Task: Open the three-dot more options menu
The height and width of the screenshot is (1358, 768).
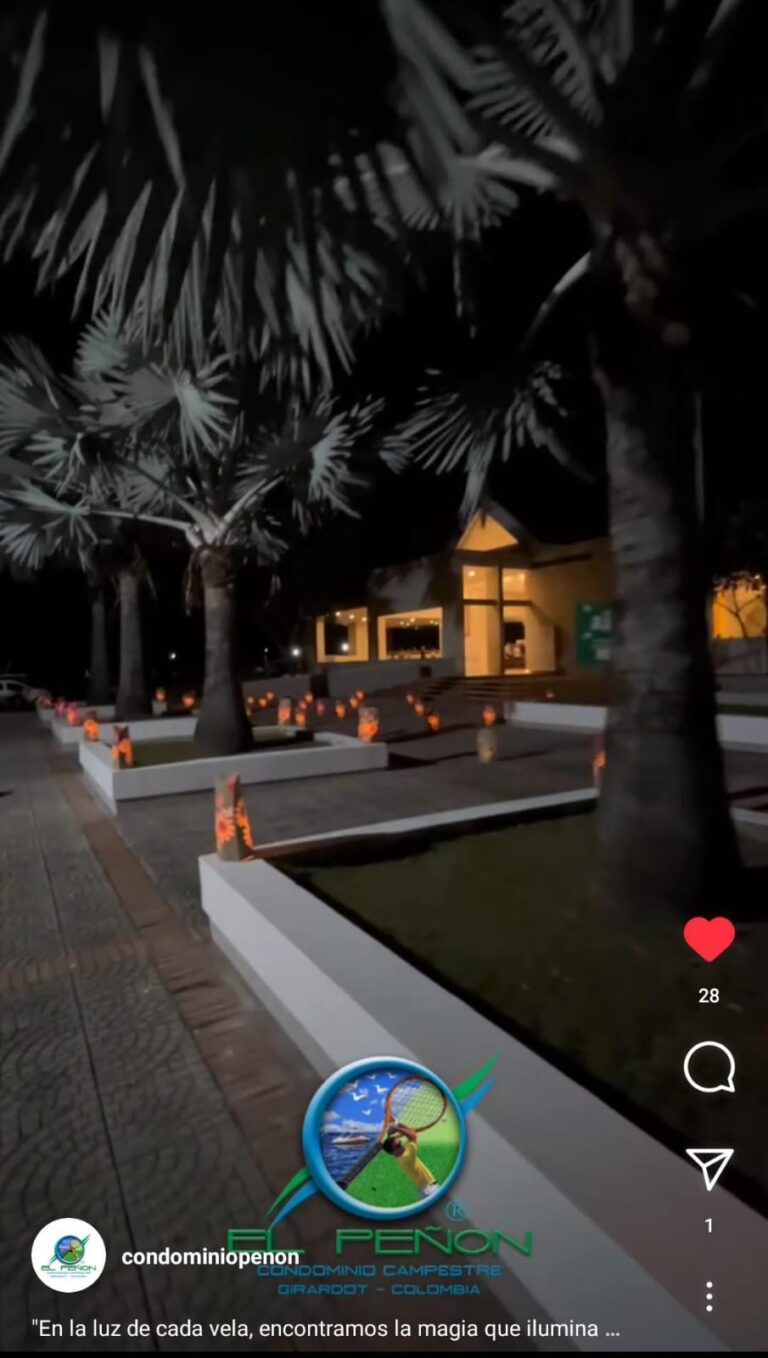Action: pos(709,1296)
